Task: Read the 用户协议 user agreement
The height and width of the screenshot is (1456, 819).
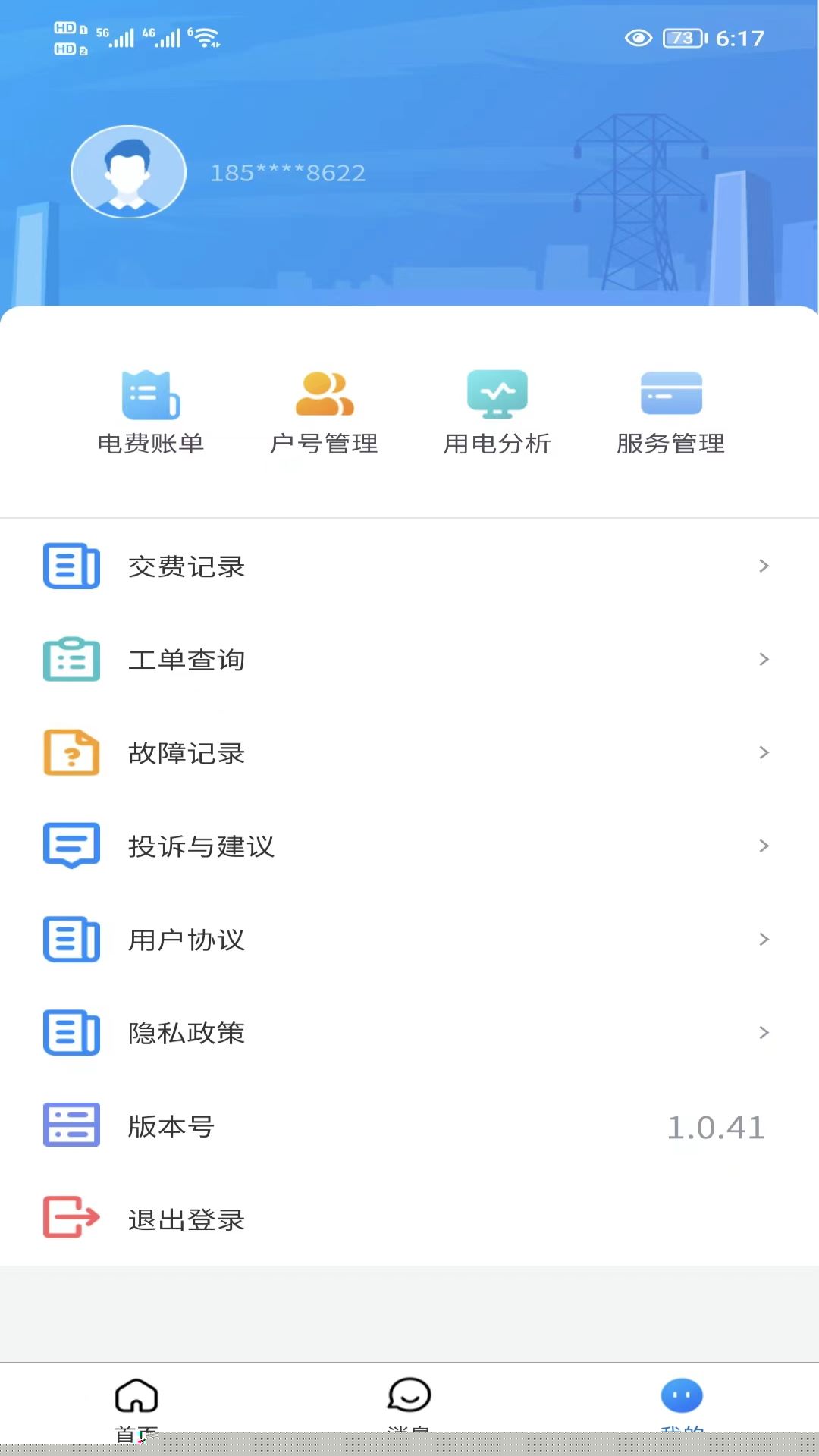Action: pos(409,940)
